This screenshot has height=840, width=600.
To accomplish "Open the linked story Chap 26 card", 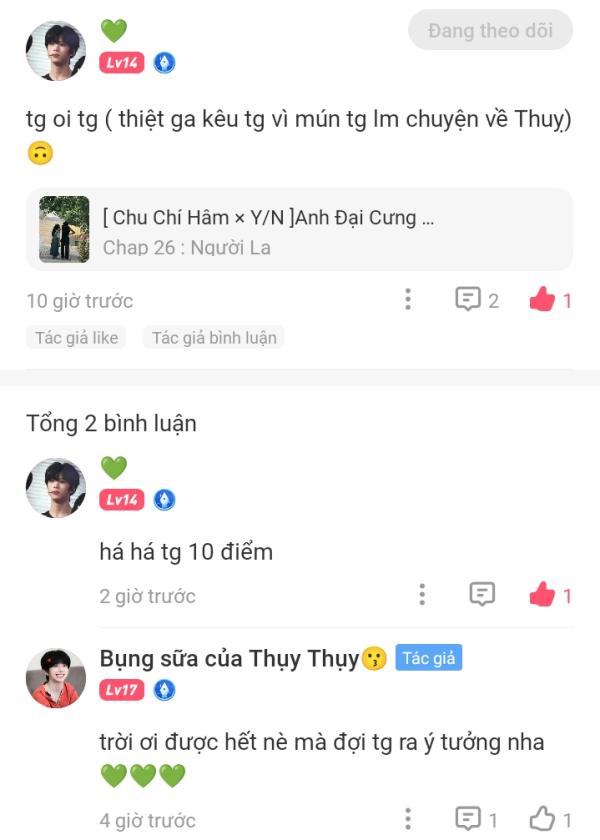I will (x=299, y=231).
